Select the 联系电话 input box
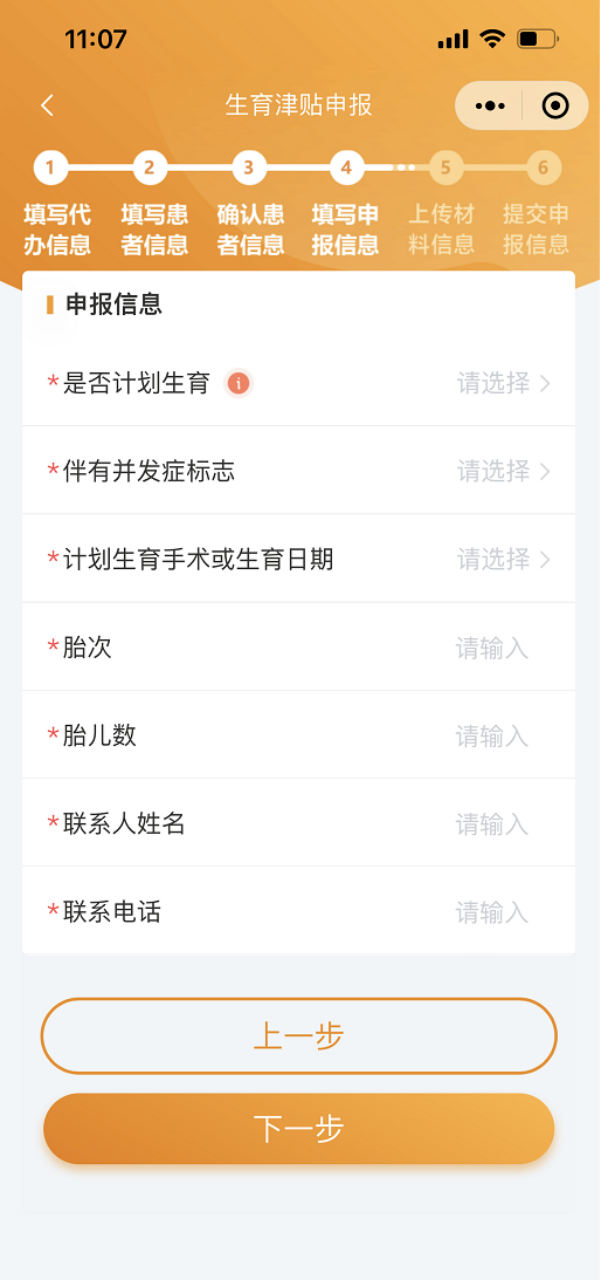Image resolution: width=601 pixels, height=1280 pixels. pos(491,912)
